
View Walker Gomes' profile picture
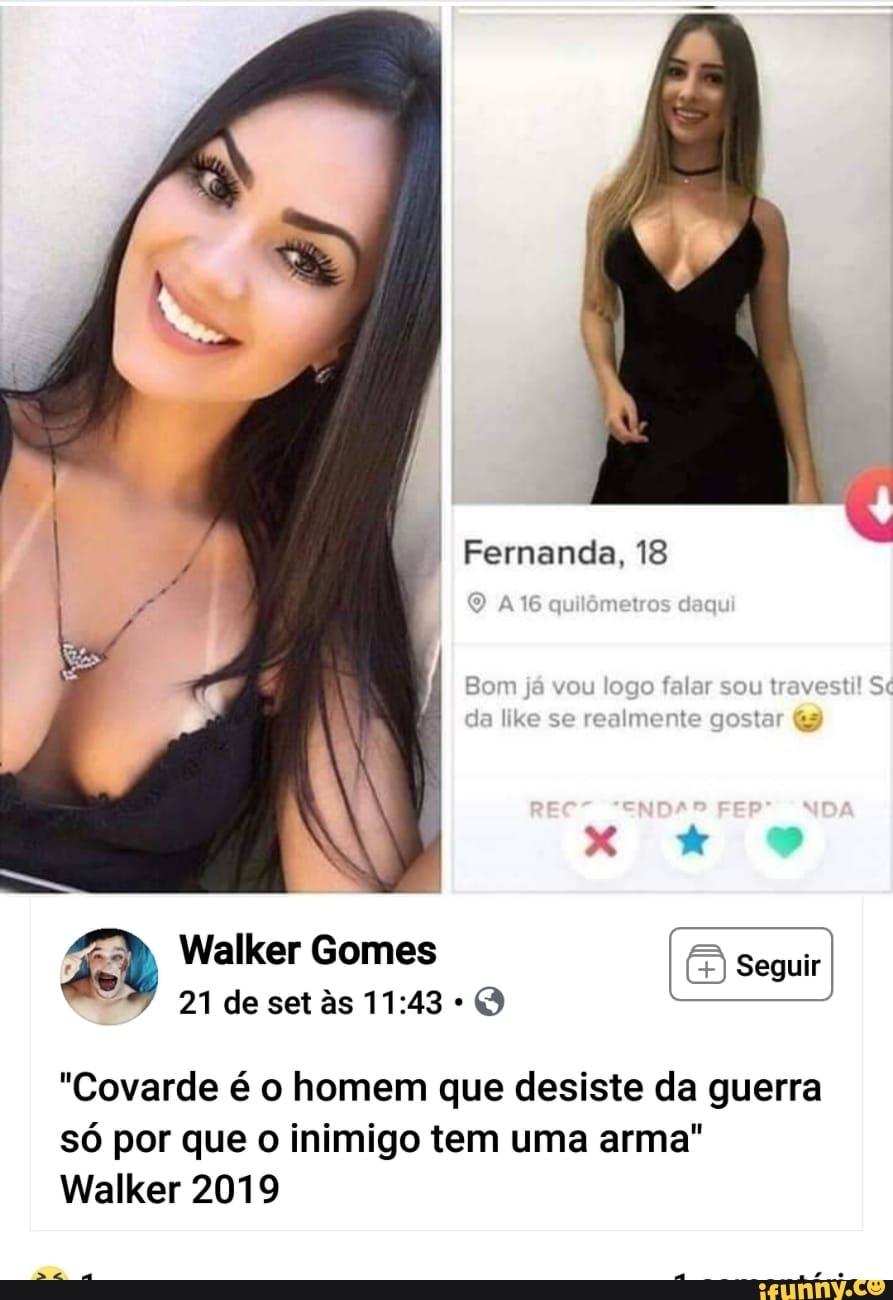pos(109,975)
